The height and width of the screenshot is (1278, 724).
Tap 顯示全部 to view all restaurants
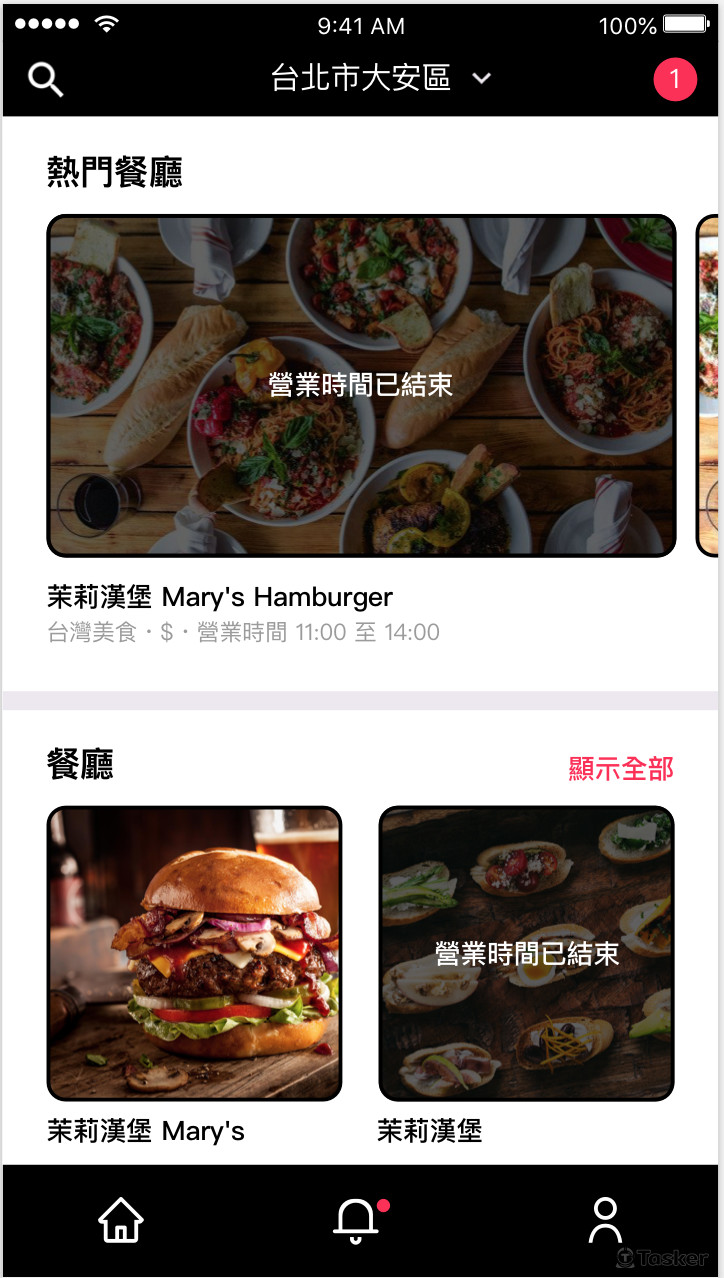tap(620, 768)
